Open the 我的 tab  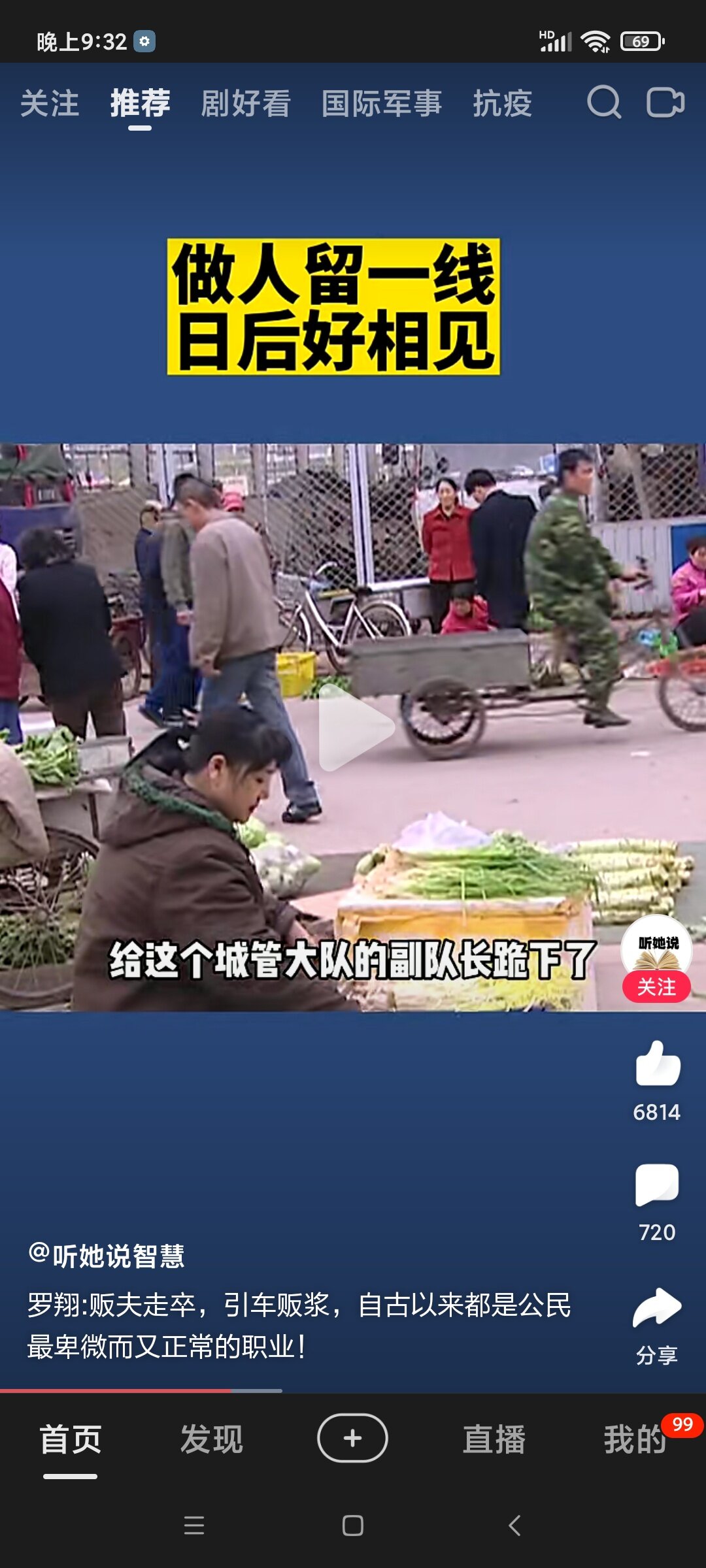click(x=634, y=1439)
